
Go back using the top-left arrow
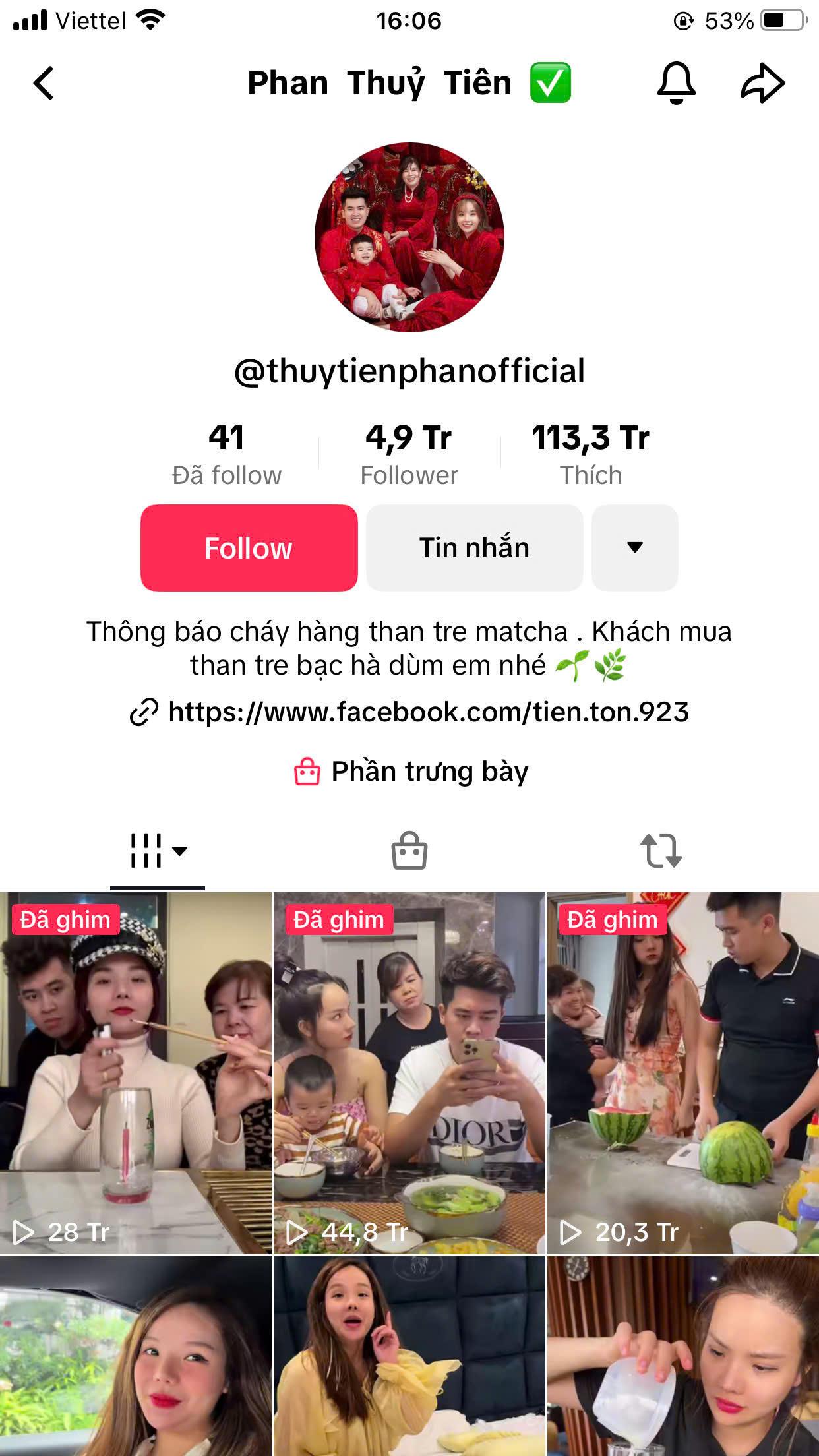click(44, 84)
